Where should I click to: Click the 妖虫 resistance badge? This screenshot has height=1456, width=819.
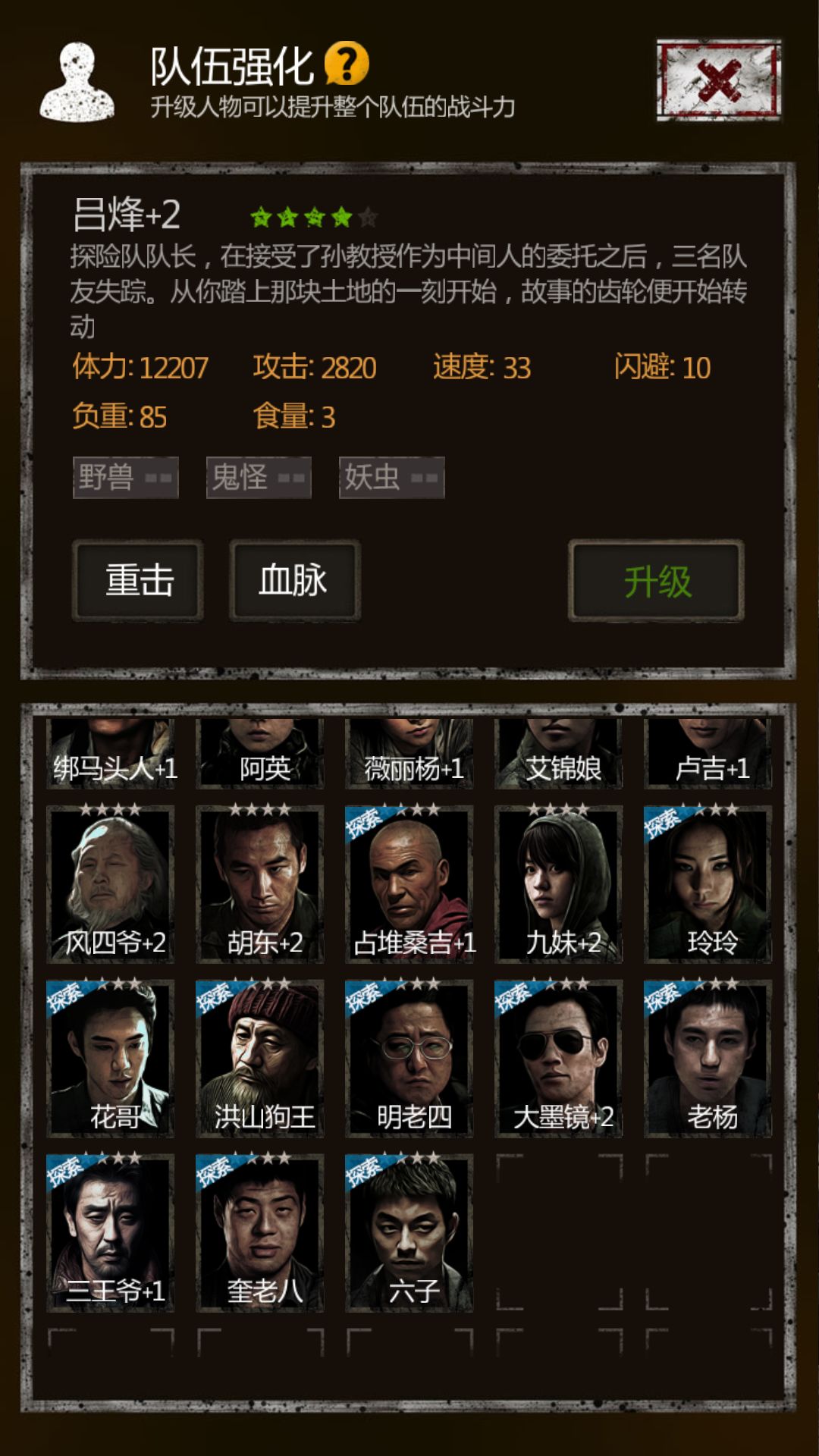tap(391, 479)
